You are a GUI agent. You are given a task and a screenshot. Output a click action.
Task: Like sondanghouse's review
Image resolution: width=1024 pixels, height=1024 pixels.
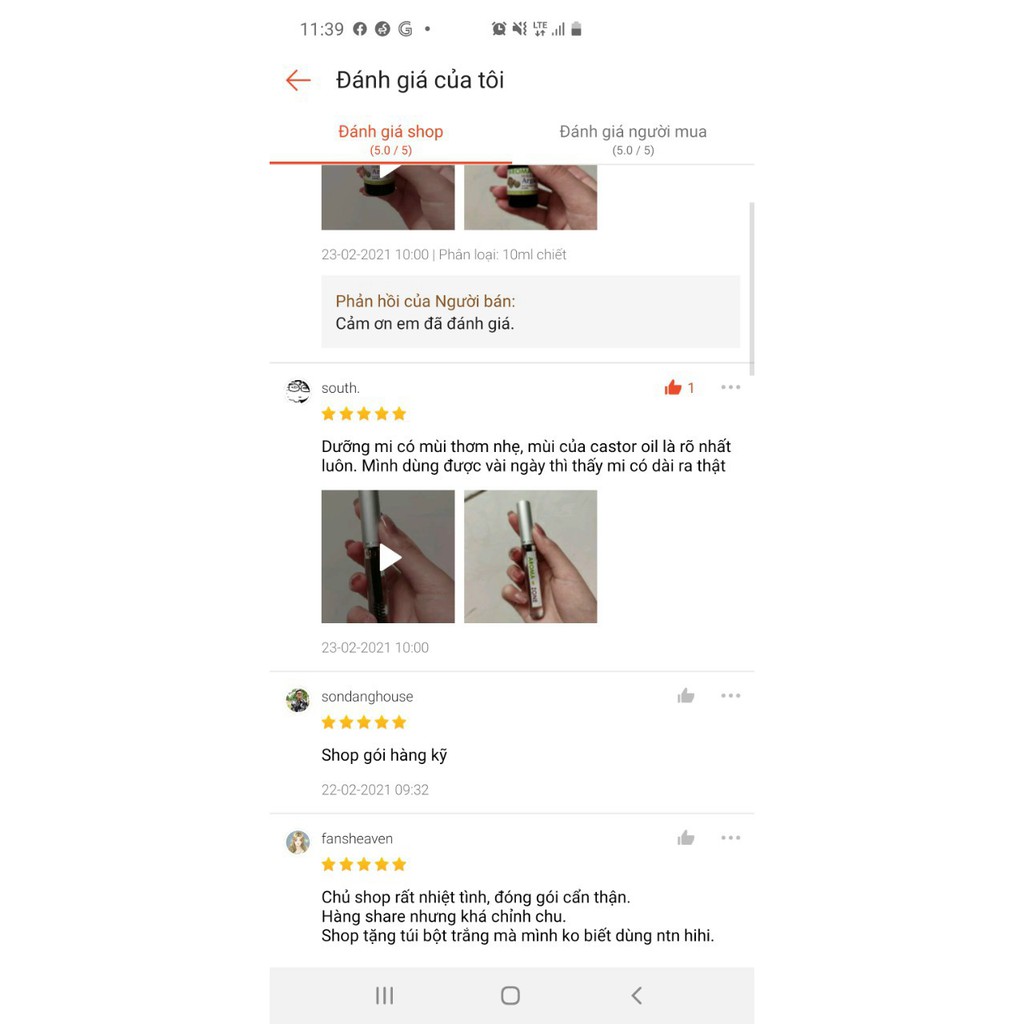coord(686,696)
